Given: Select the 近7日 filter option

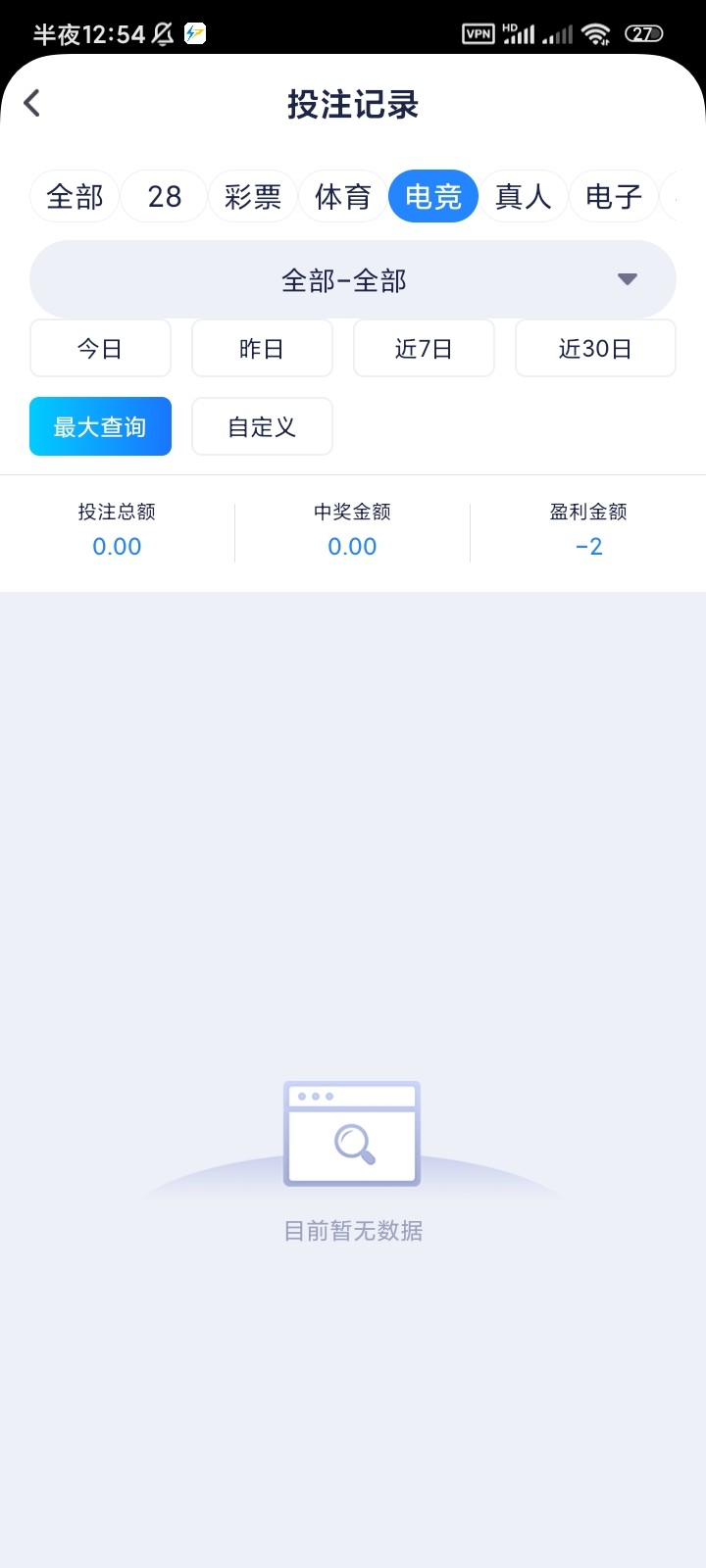Looking at the screenshot, I should pos(424,348).
